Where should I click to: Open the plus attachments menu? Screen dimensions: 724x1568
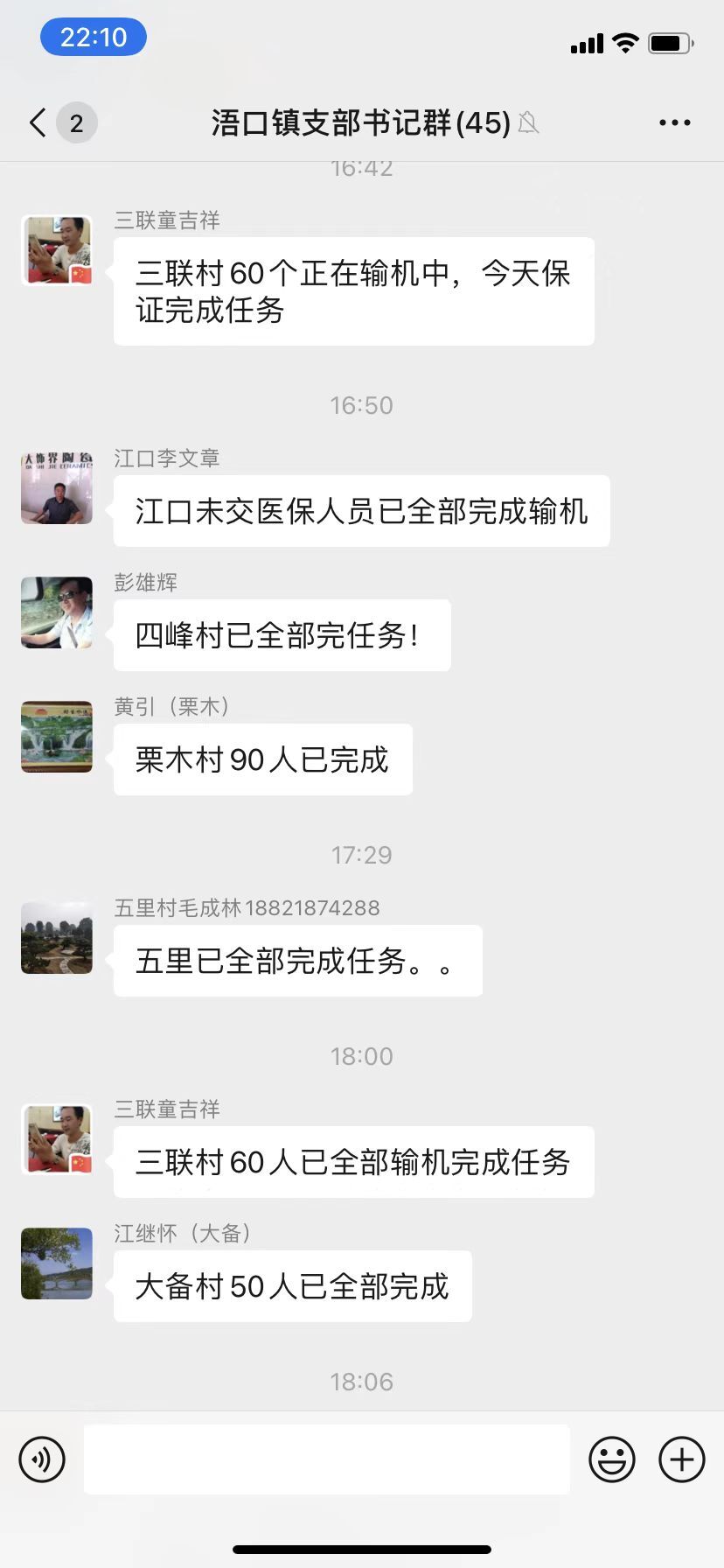[x=681, y=1459]
